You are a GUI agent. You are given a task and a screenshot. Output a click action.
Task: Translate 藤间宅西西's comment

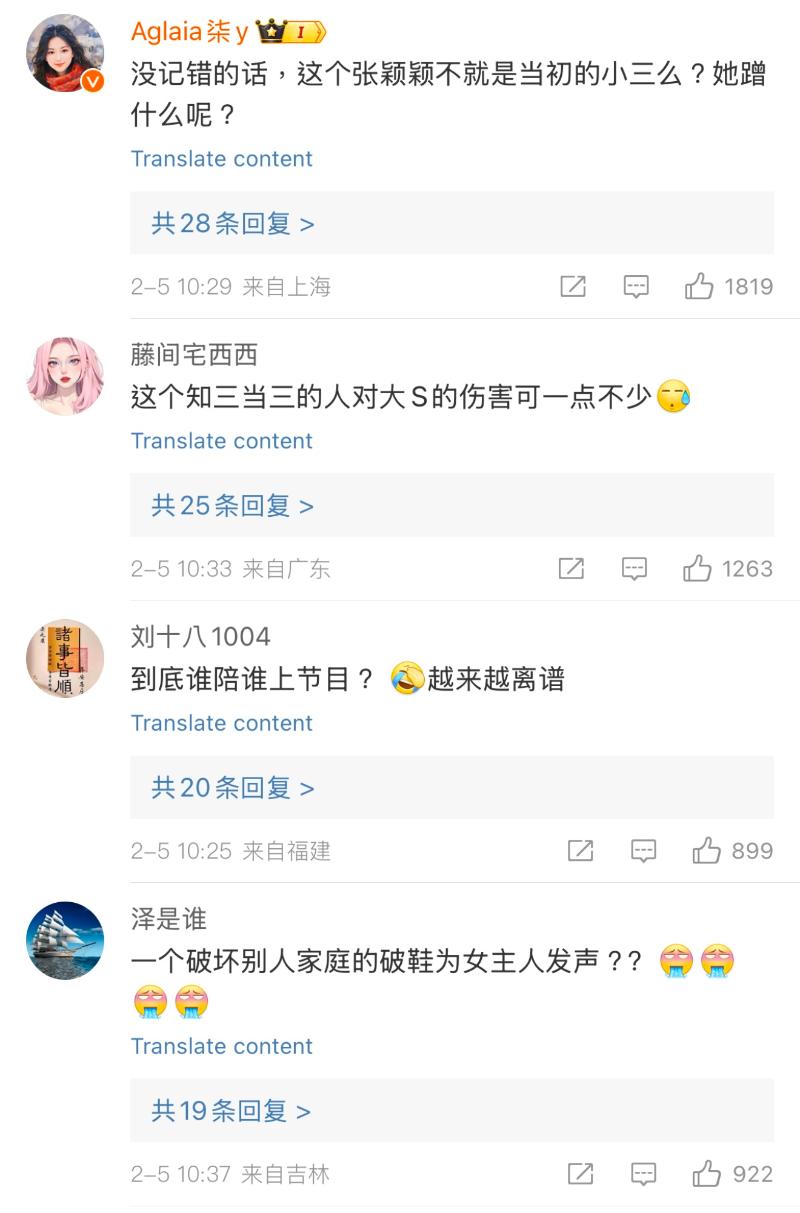pyautogui.click(x=221, y=441)
